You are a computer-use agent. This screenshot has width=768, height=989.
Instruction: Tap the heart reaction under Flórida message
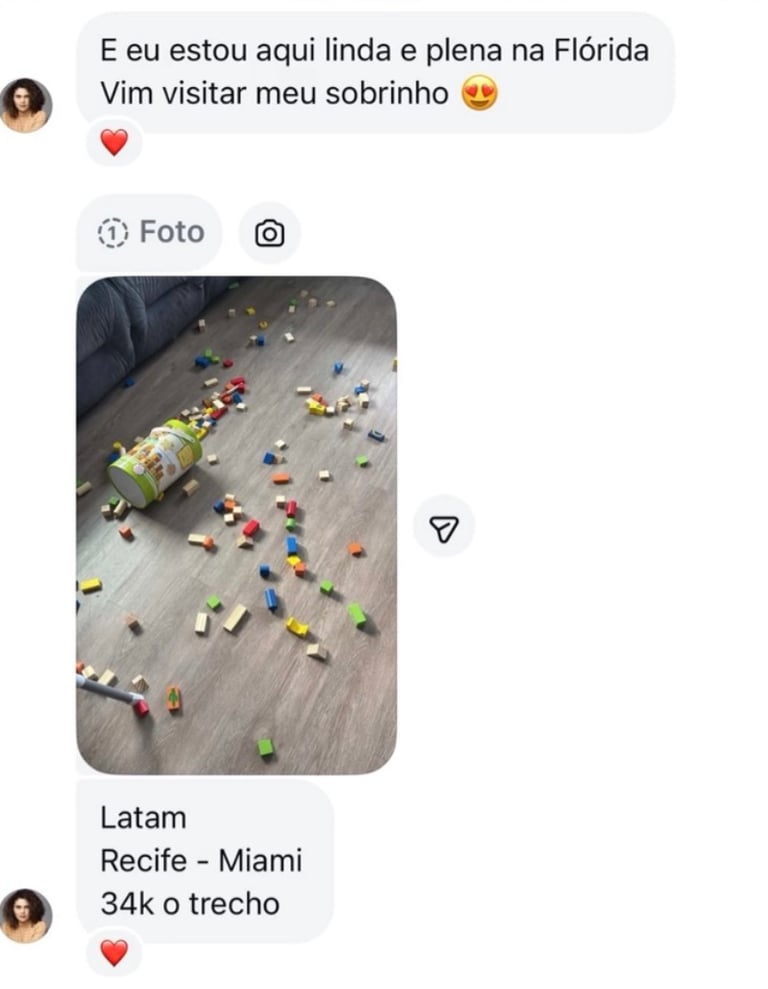114,142
